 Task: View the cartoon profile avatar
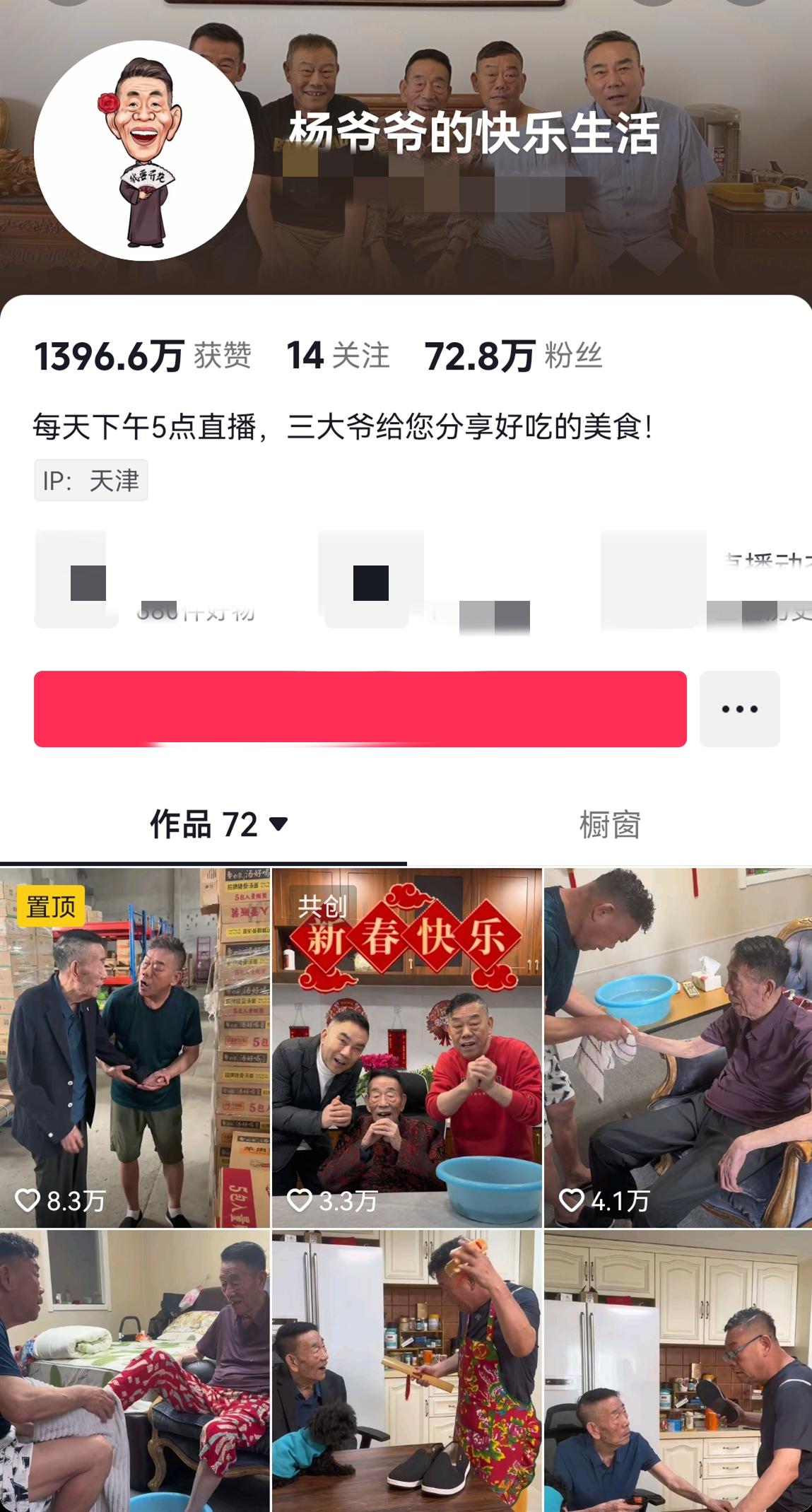coord(144,151)
